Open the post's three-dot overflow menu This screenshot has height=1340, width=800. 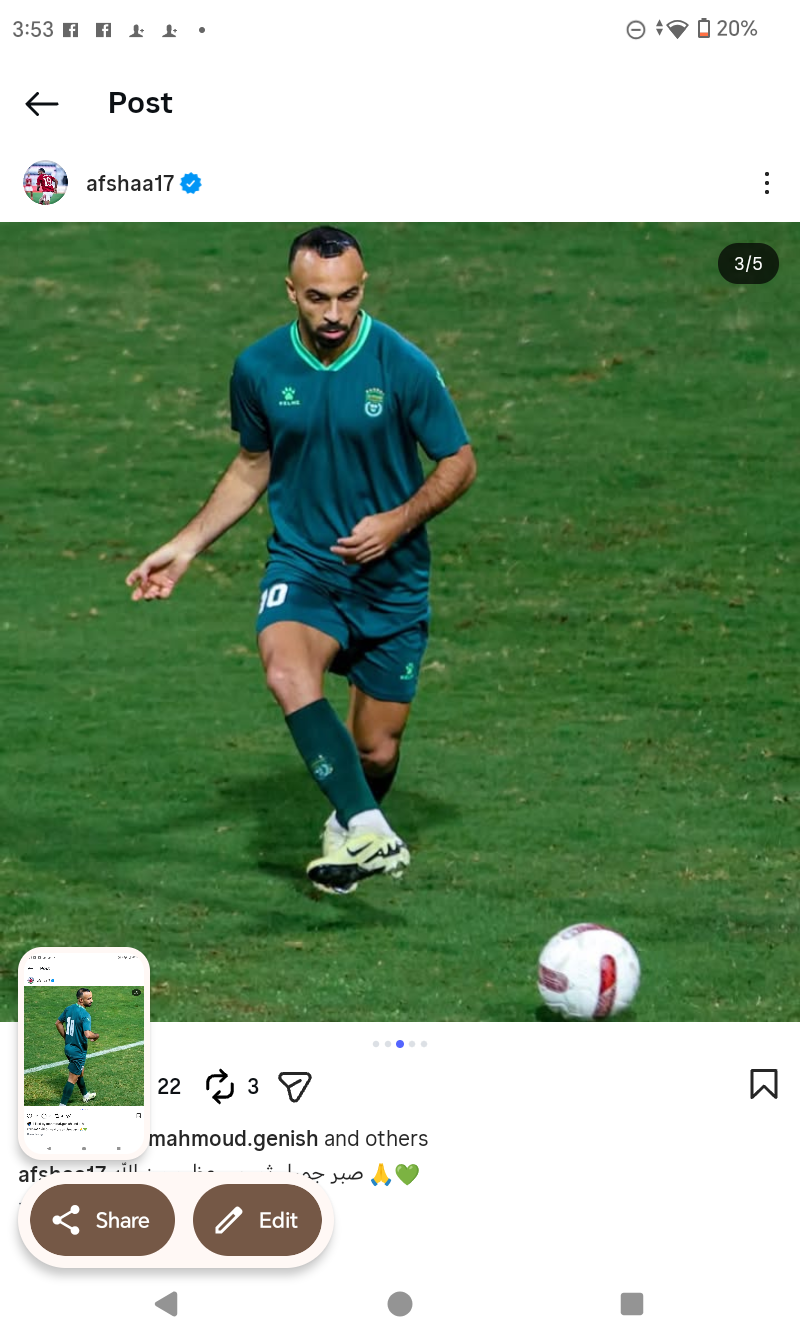766,183
